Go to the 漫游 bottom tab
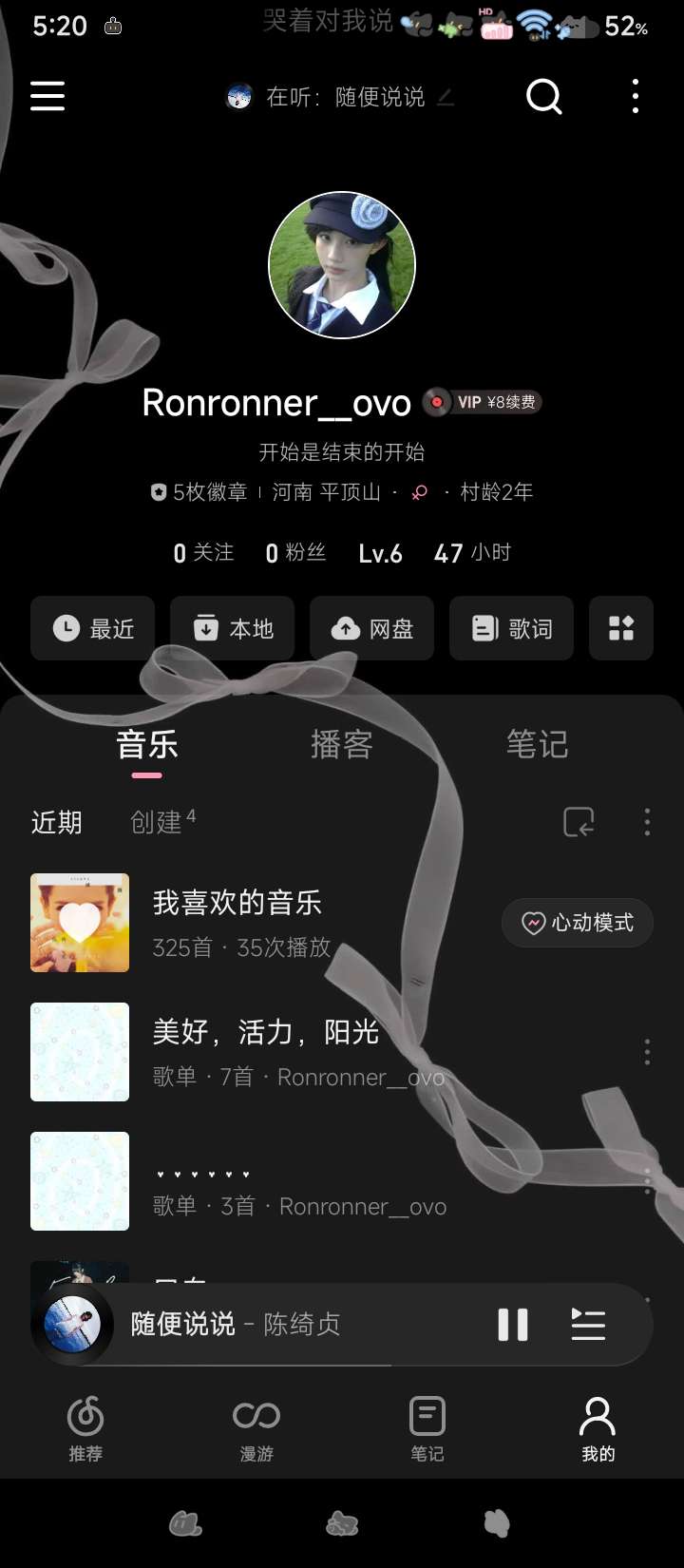This screenshot has width=684, height=1568. (256, 1428)
